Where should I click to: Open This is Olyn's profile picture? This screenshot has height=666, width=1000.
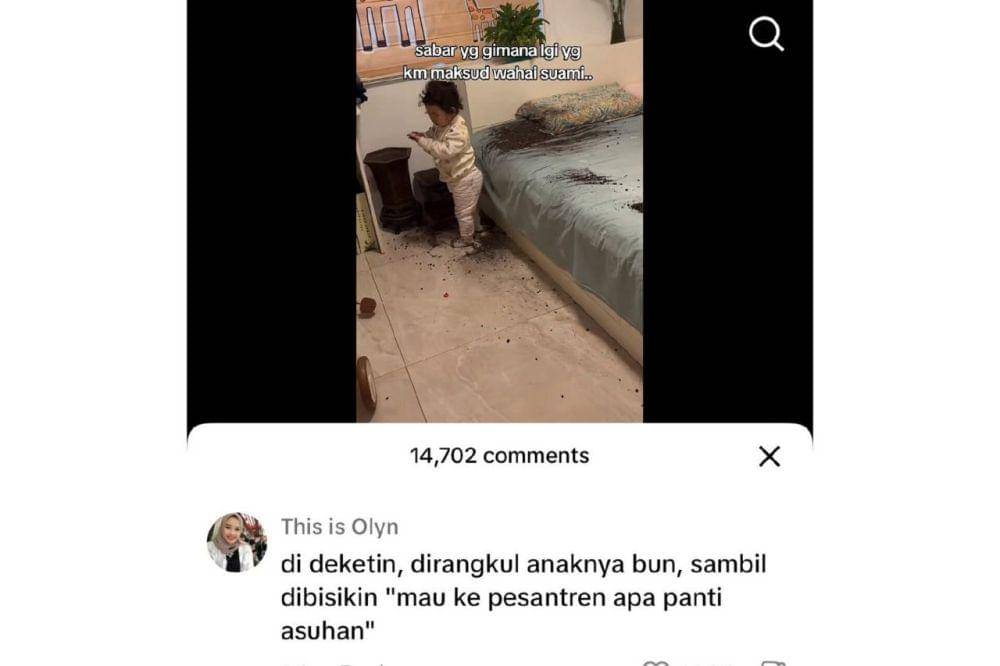(x=237, y=542)
